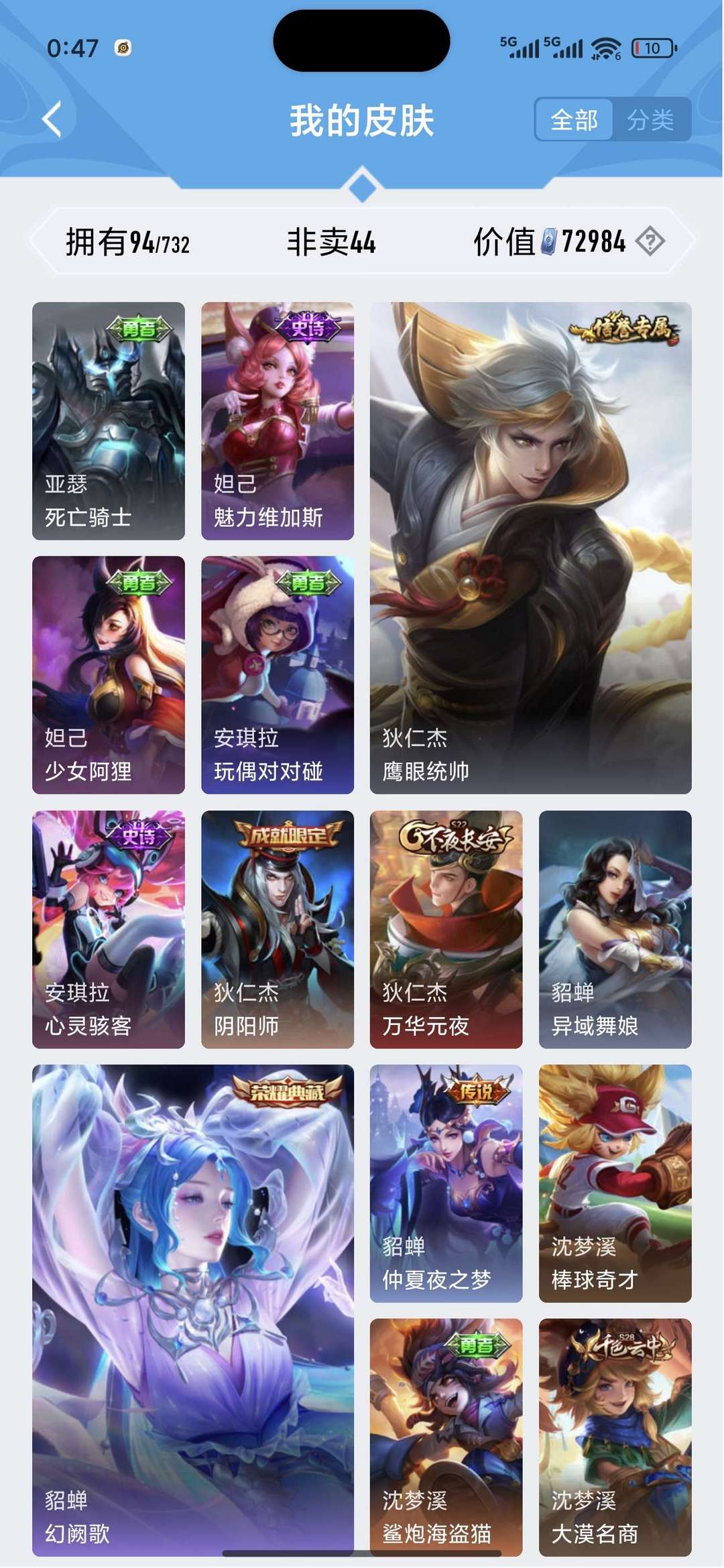
Task: Open the 貂蝉 仲夏夜之梦 skin
Action: pos(446,1184)
